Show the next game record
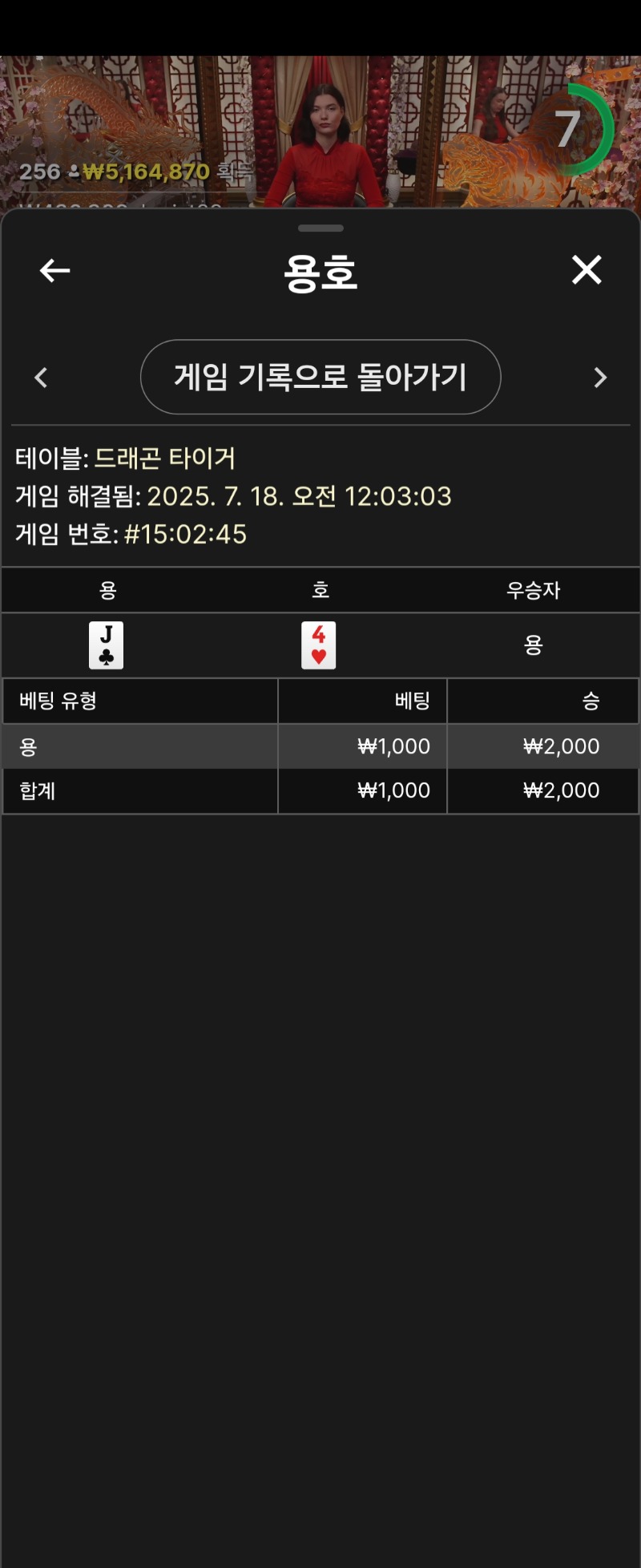Viewport: 641px width, 1568px height. click(600, 378)
